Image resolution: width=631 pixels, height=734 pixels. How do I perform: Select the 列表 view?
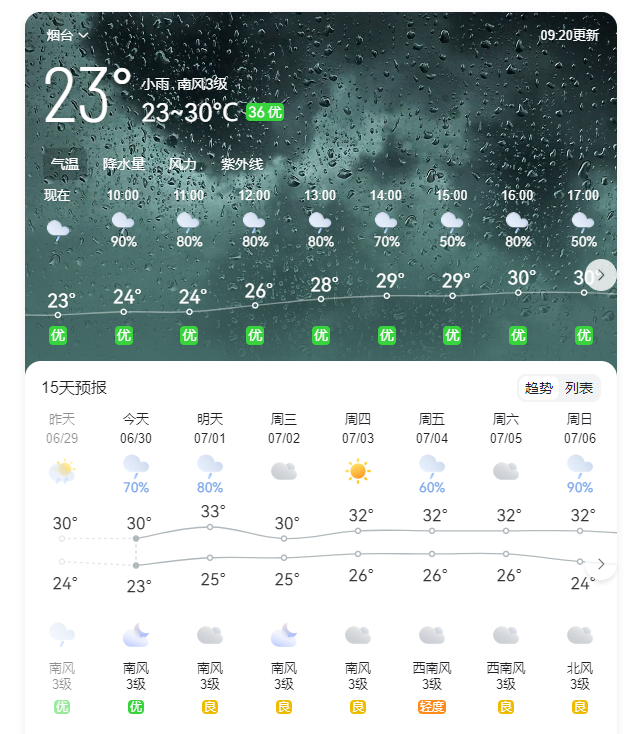(579, 388)
